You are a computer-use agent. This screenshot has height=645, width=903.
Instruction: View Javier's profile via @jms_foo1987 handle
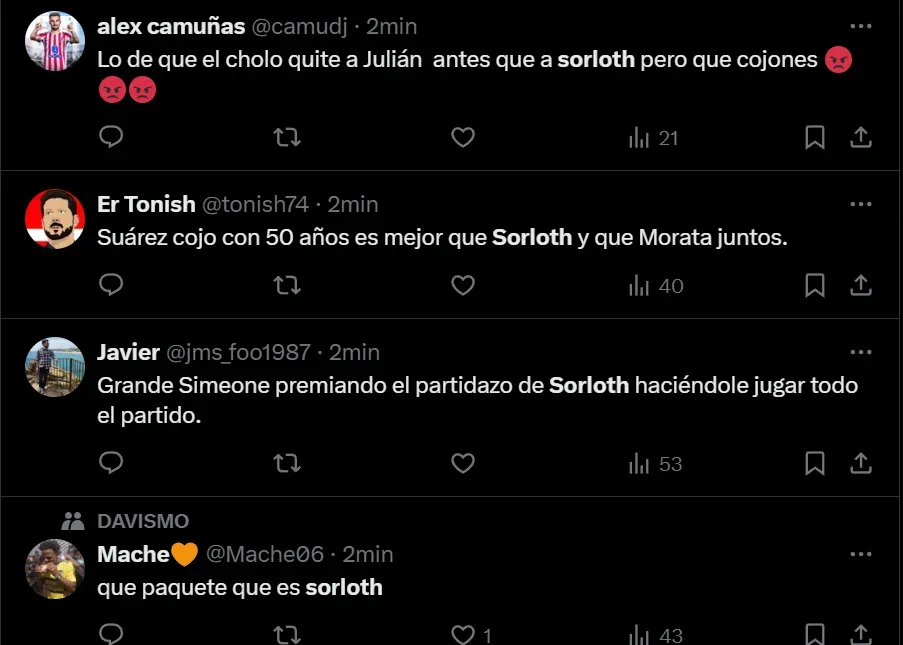point(238,352)
